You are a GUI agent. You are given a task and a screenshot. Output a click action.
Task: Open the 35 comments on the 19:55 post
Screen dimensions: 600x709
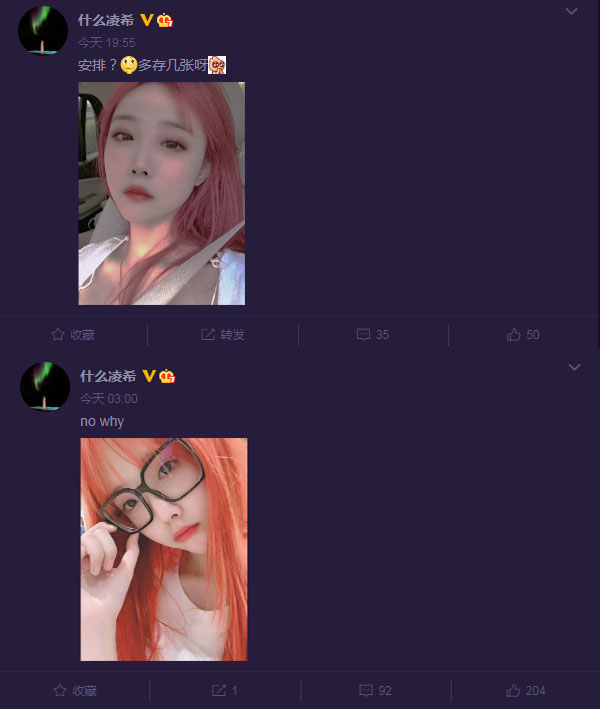(x=373, y=334)
